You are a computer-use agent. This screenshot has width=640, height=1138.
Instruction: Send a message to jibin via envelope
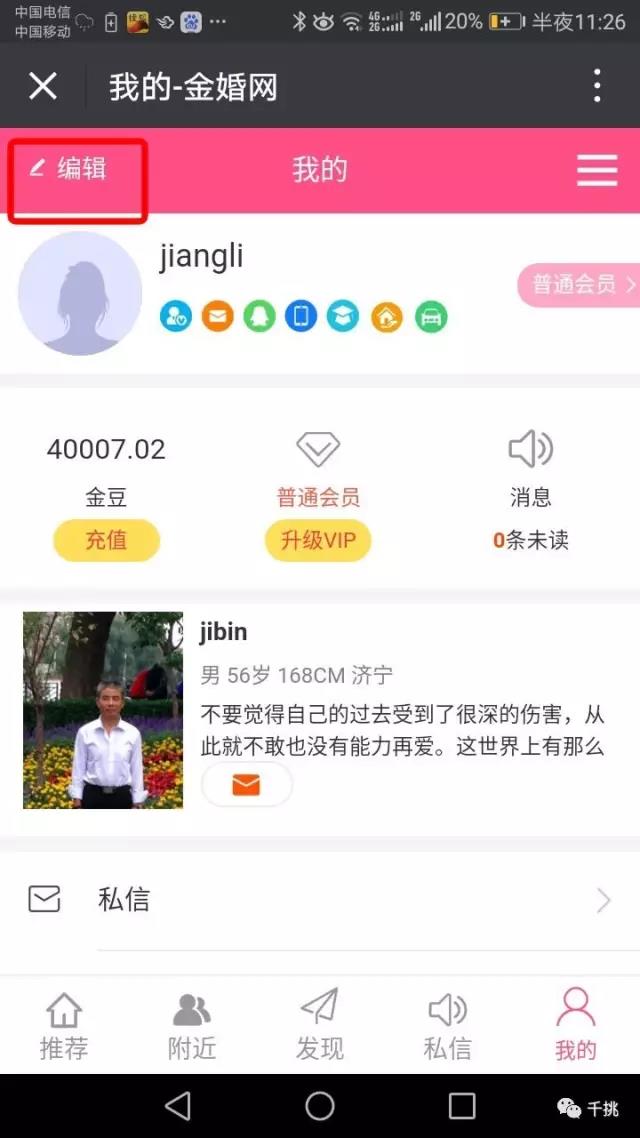[247, 785]
